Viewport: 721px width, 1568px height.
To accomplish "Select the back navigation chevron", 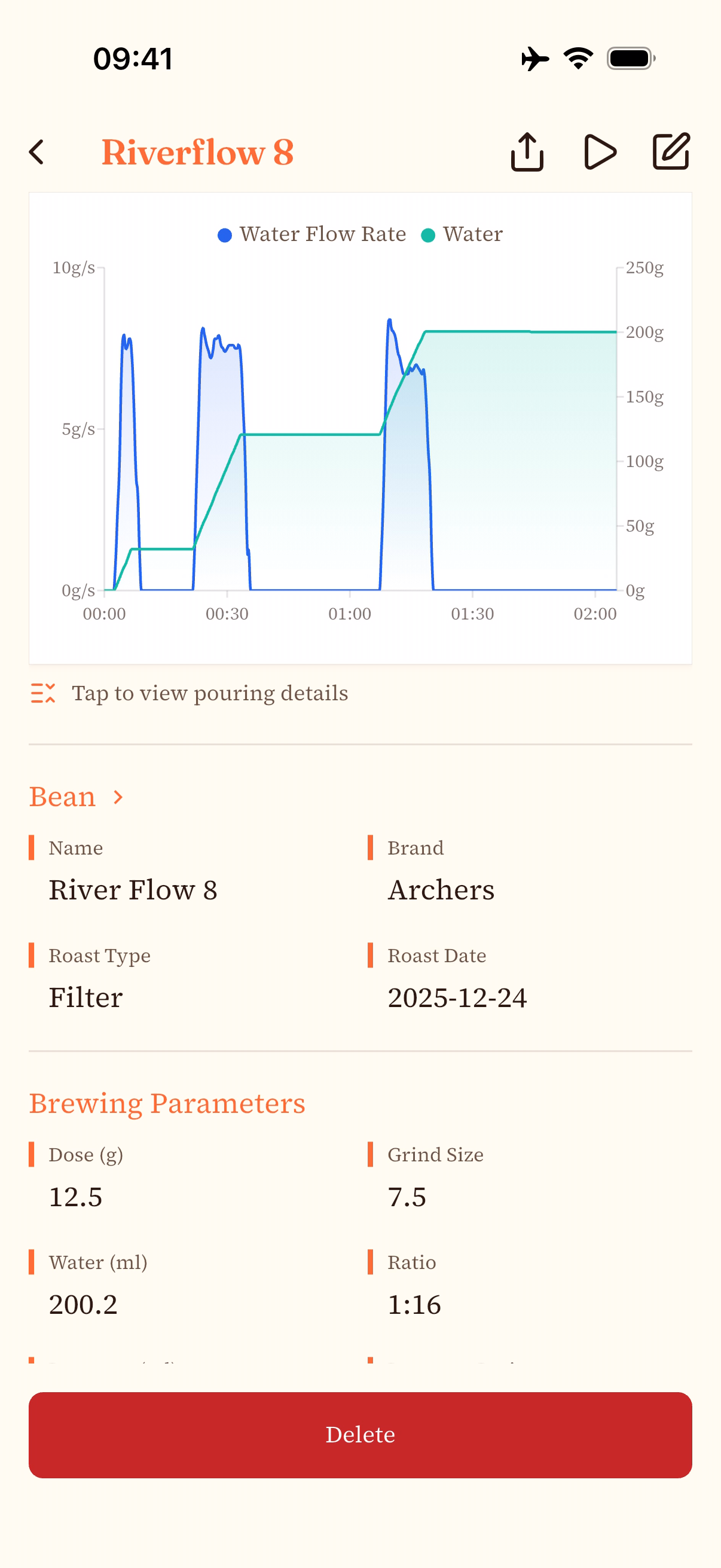I will [36, 151].
